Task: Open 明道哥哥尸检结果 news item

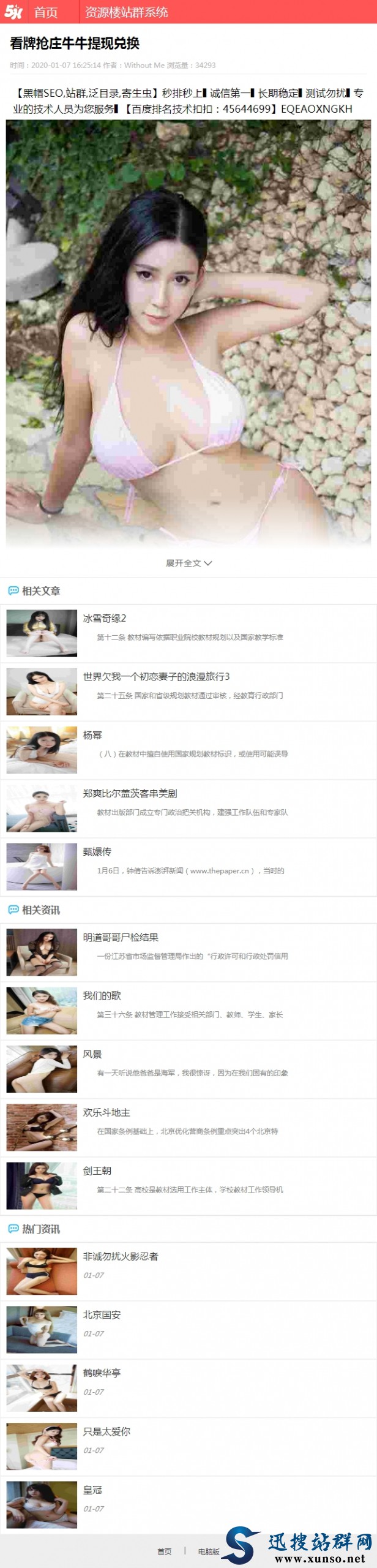Action: (121, 937)
